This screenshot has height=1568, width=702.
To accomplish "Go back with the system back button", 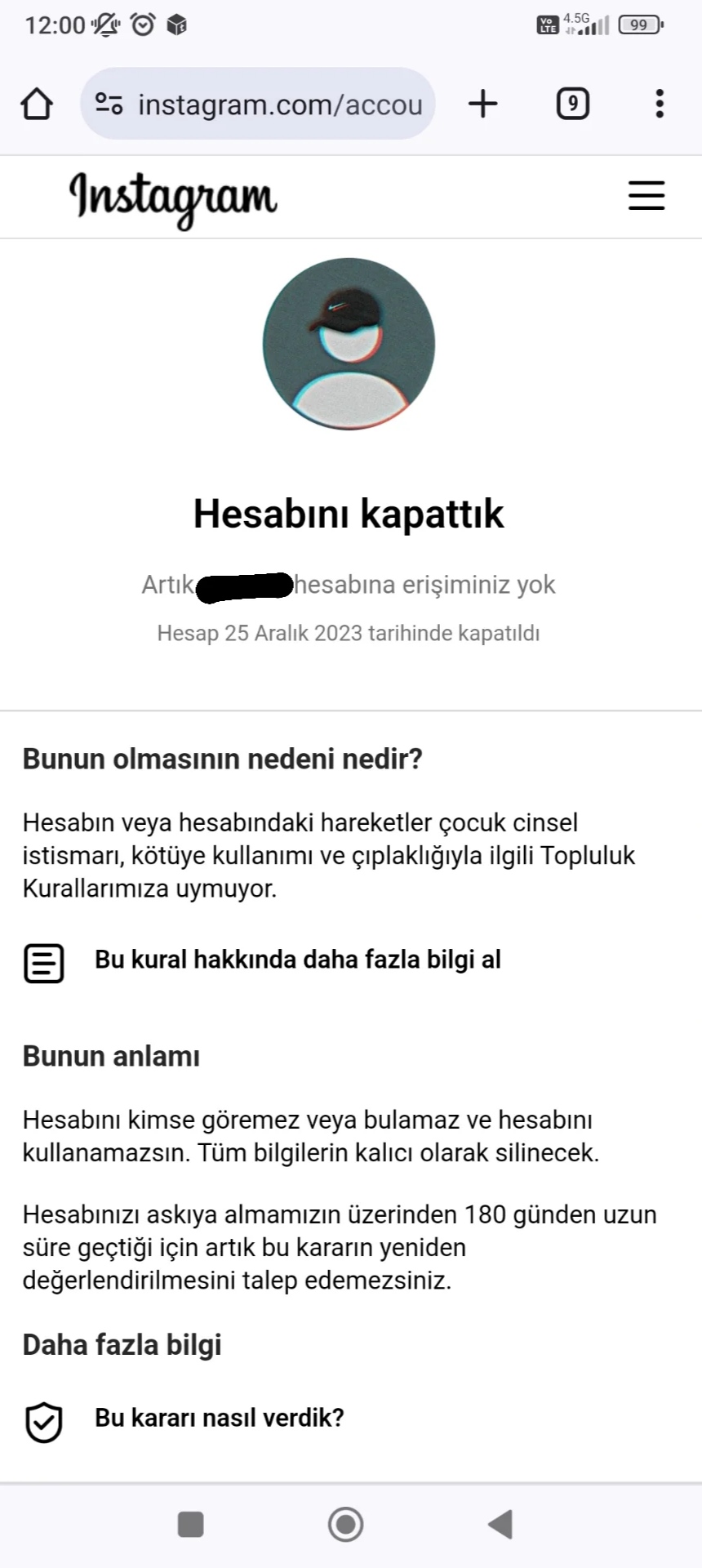I will click(500, 1524).
